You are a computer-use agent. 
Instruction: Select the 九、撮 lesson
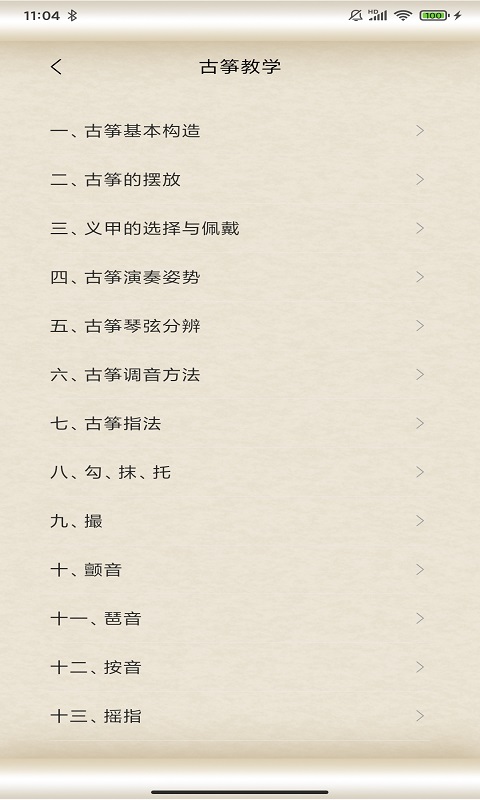[x=240, y=521]
